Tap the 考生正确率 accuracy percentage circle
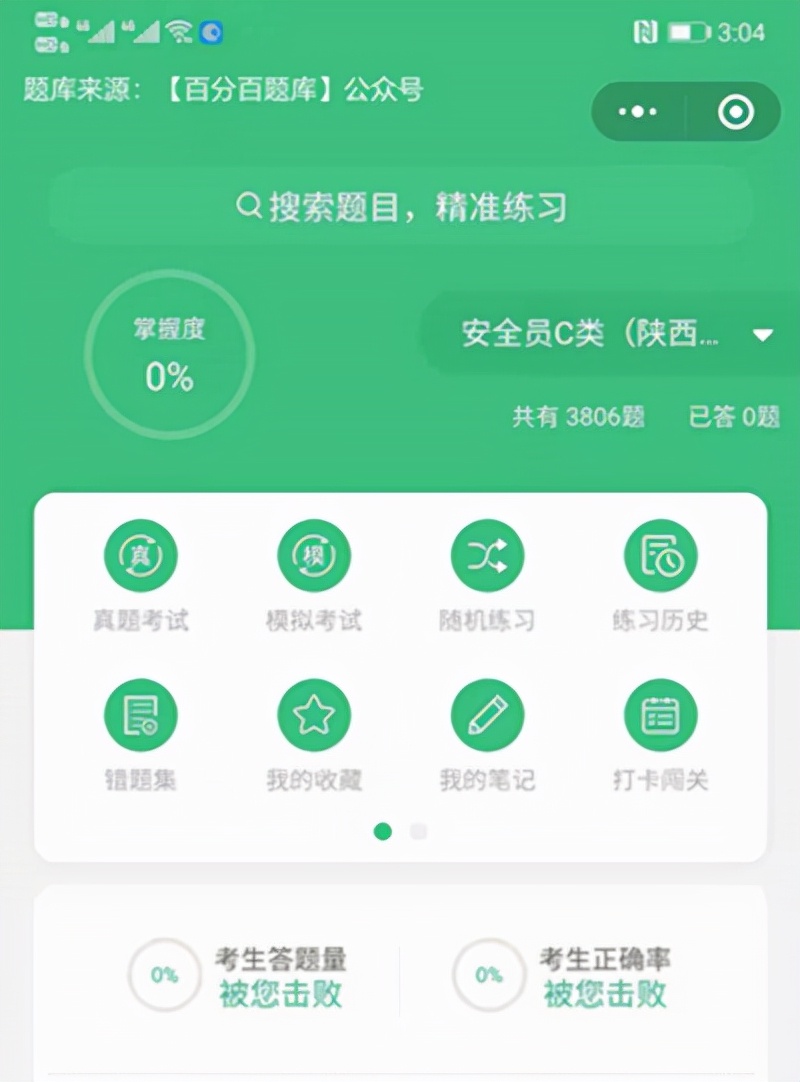 pos(487,975)
